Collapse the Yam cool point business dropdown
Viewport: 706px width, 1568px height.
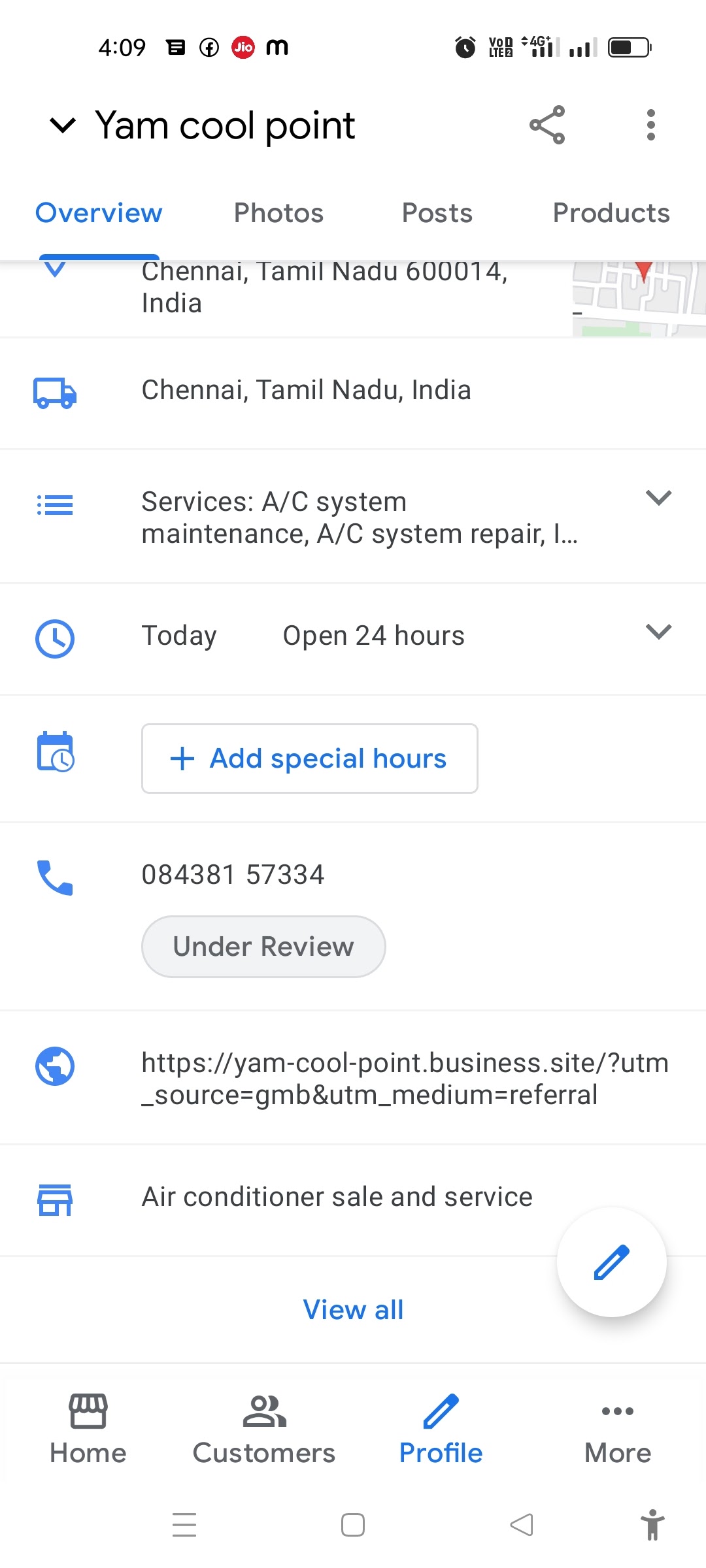tap(63, 125)
